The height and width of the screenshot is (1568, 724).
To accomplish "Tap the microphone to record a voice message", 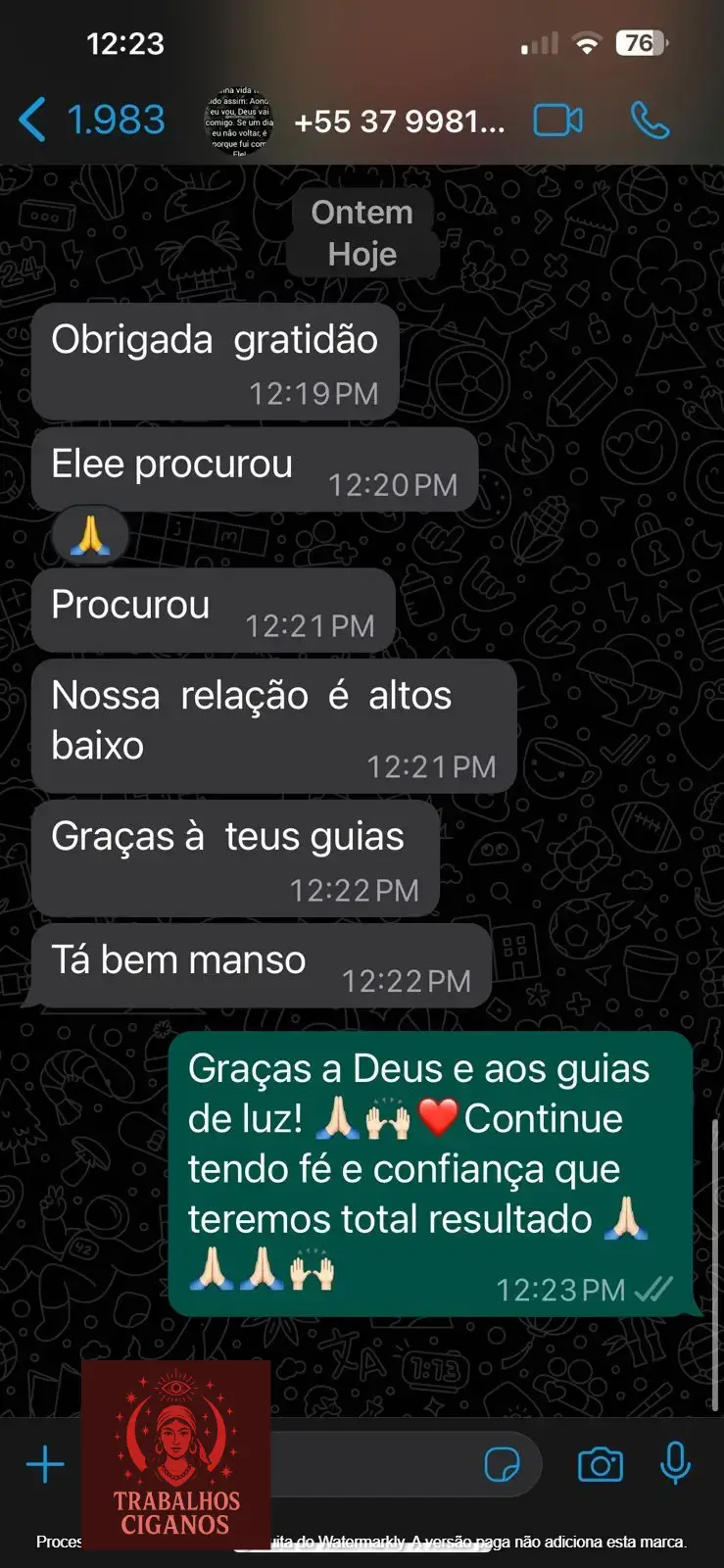I will pos(675,1464).
